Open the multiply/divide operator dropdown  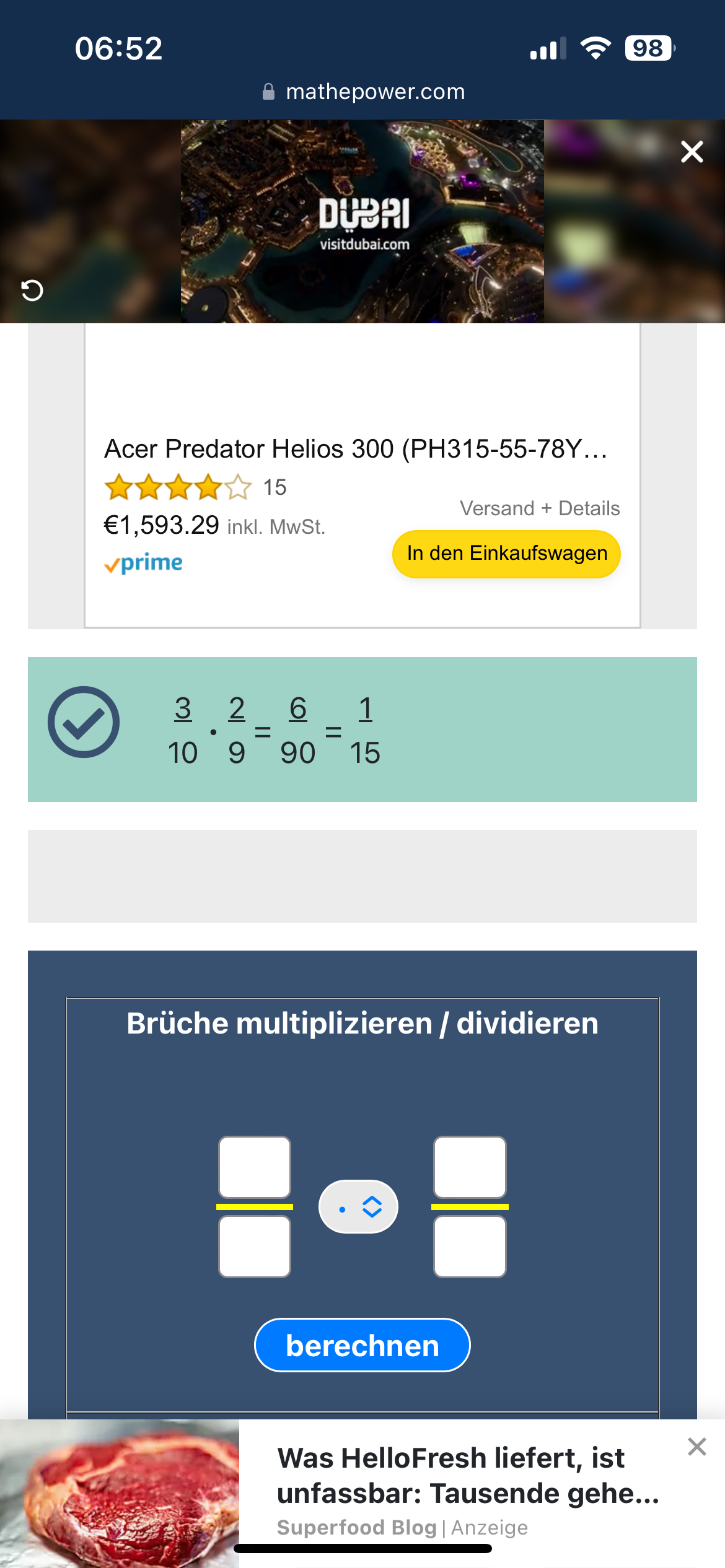tap(358, 1207)
